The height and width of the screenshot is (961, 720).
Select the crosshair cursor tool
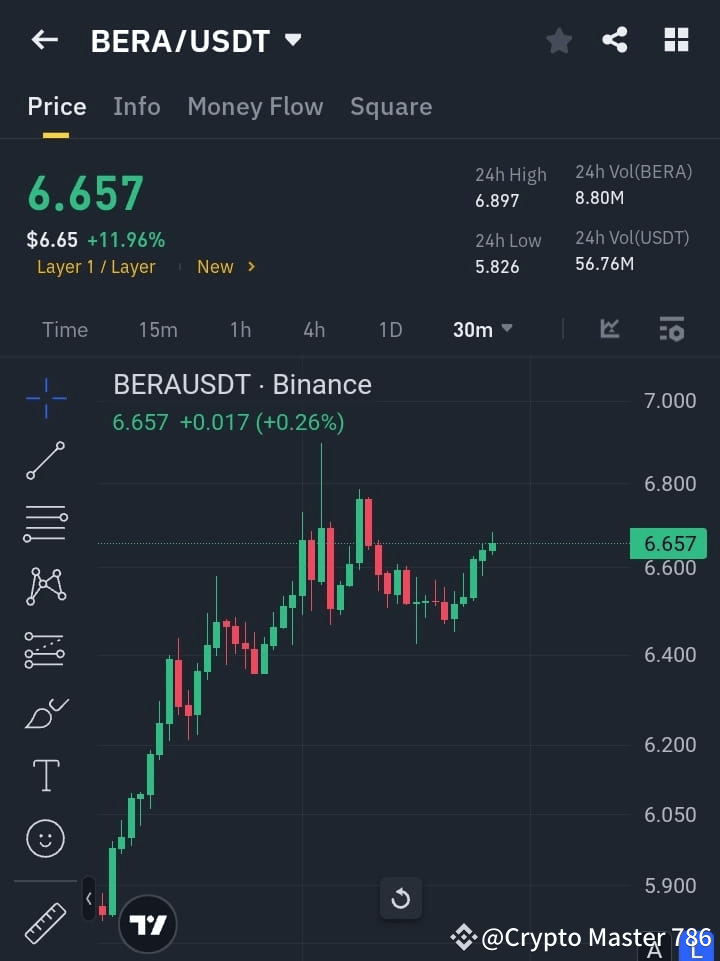(x=45, y=398)
